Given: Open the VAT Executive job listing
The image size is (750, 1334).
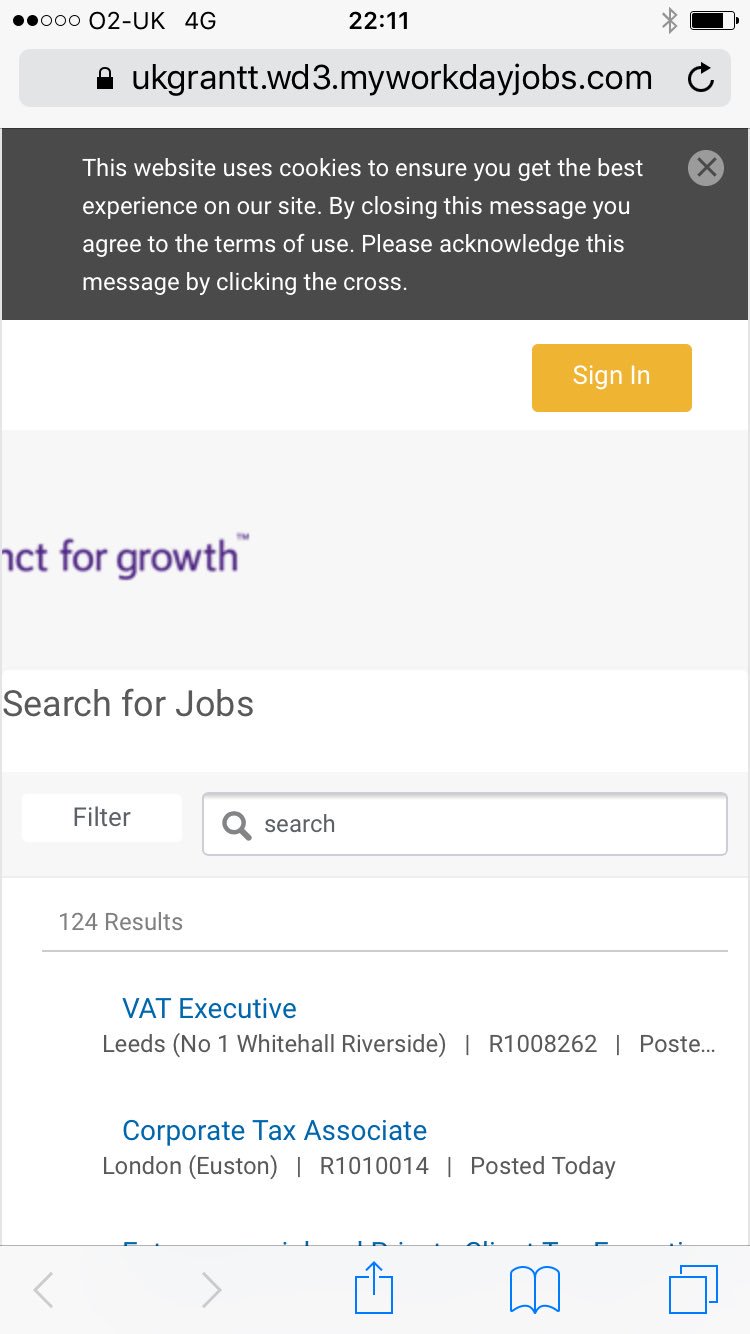Looking at the screenshot, I should (209, 1008).
